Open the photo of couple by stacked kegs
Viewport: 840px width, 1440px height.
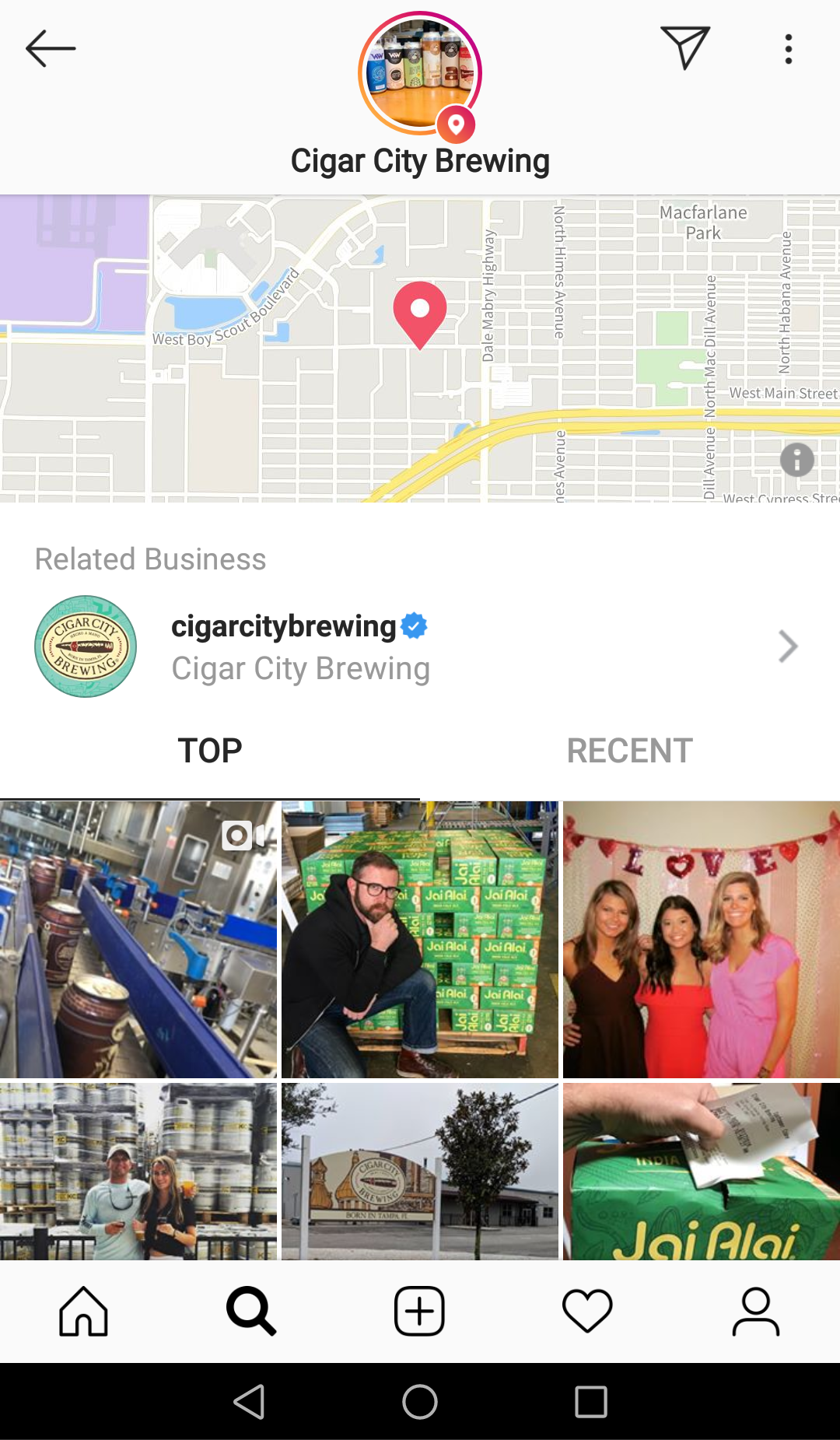point(138,1171)
